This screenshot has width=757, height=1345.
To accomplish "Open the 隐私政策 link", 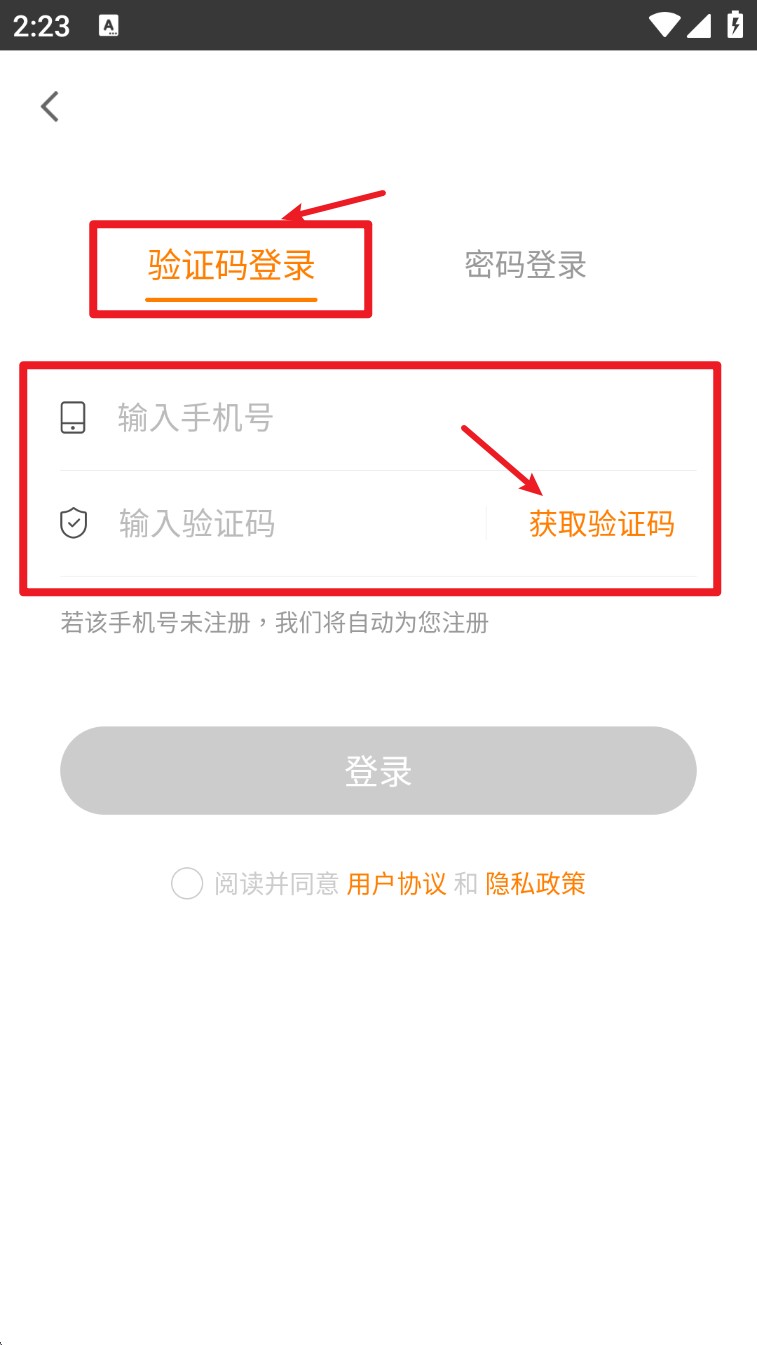I will pyautogui.click(x=535, y=884).
